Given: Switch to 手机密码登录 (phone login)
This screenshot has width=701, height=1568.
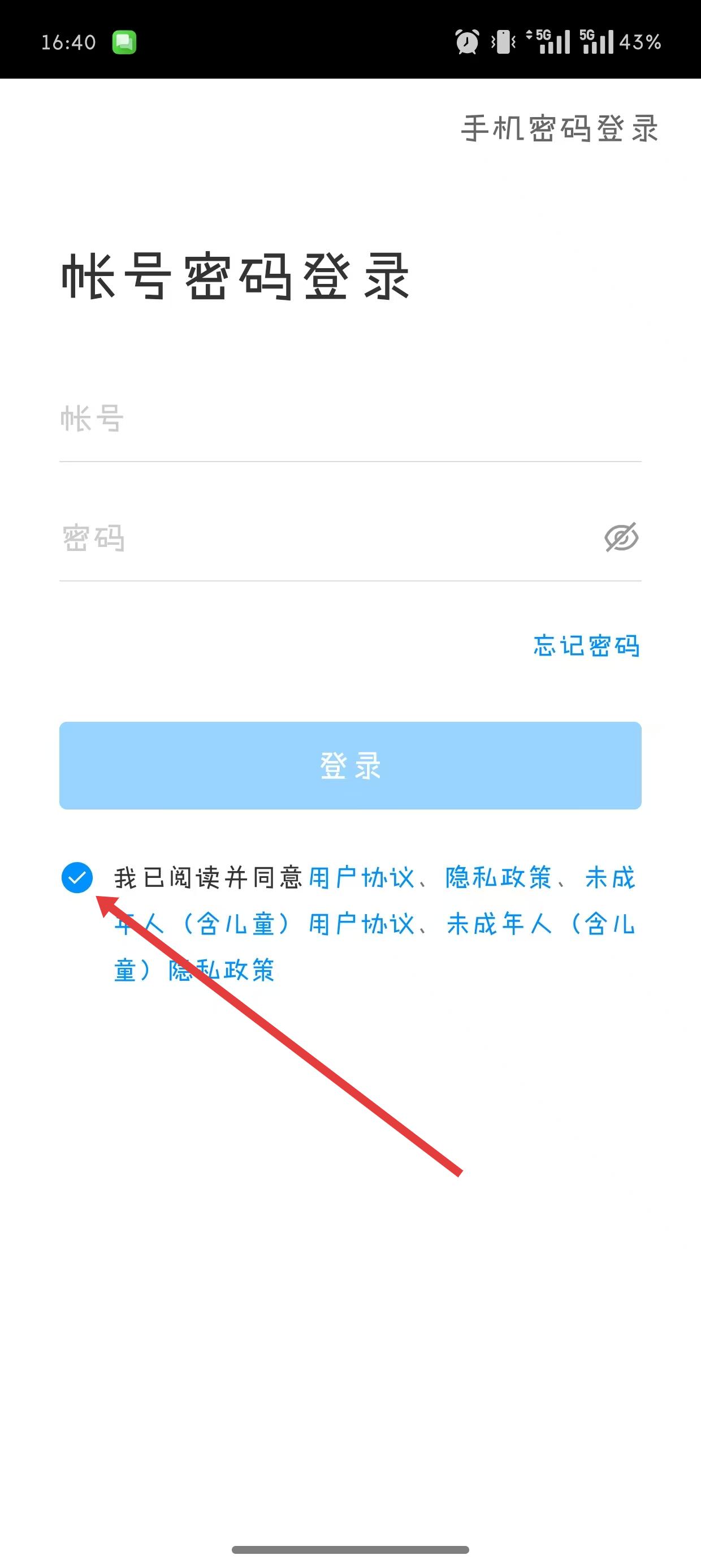Looking at the screenshot, I should pyautogui.click(x=559, y=128).
